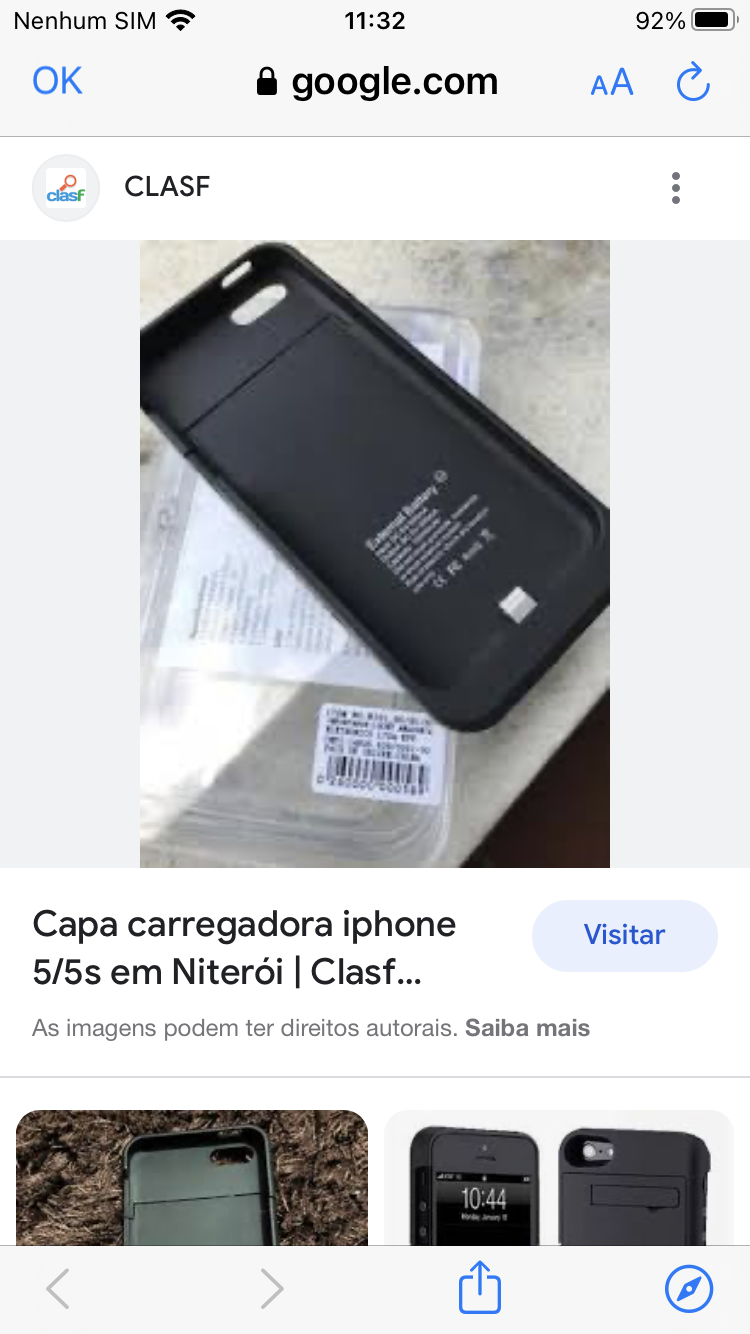Open the three-dot overflow menu beside CLASF
This screenshot has height=1334, width=750.
tap(676, 188)
